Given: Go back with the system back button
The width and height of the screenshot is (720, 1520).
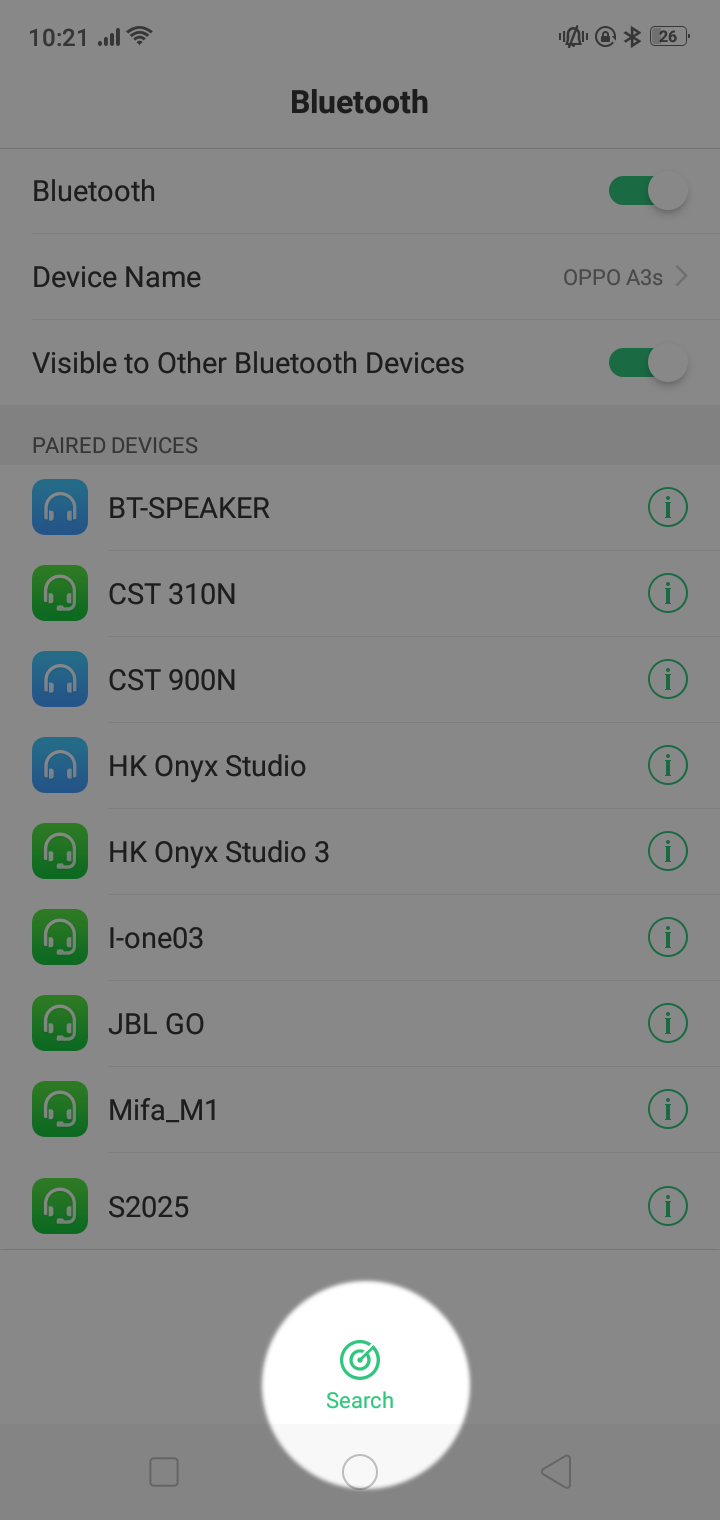Looking at the screenshot, I should [x=556, y=1472].
